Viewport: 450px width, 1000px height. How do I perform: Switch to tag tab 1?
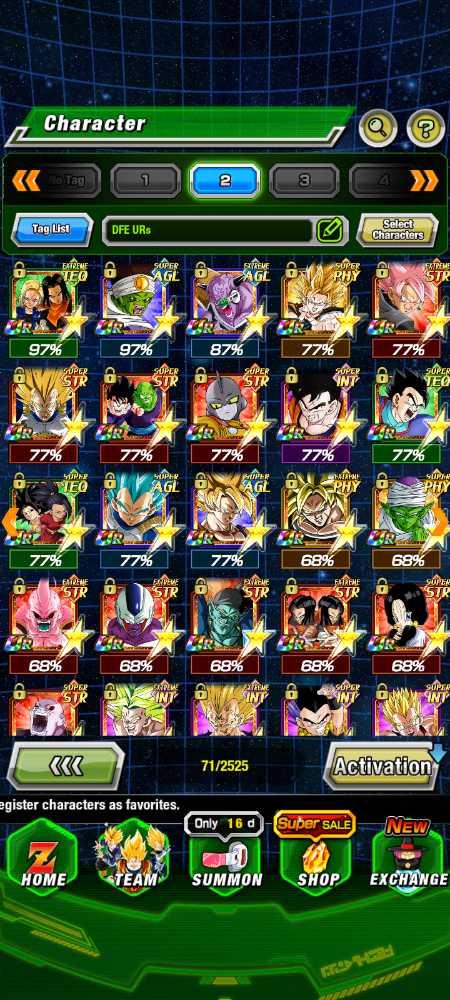[145, 181]
